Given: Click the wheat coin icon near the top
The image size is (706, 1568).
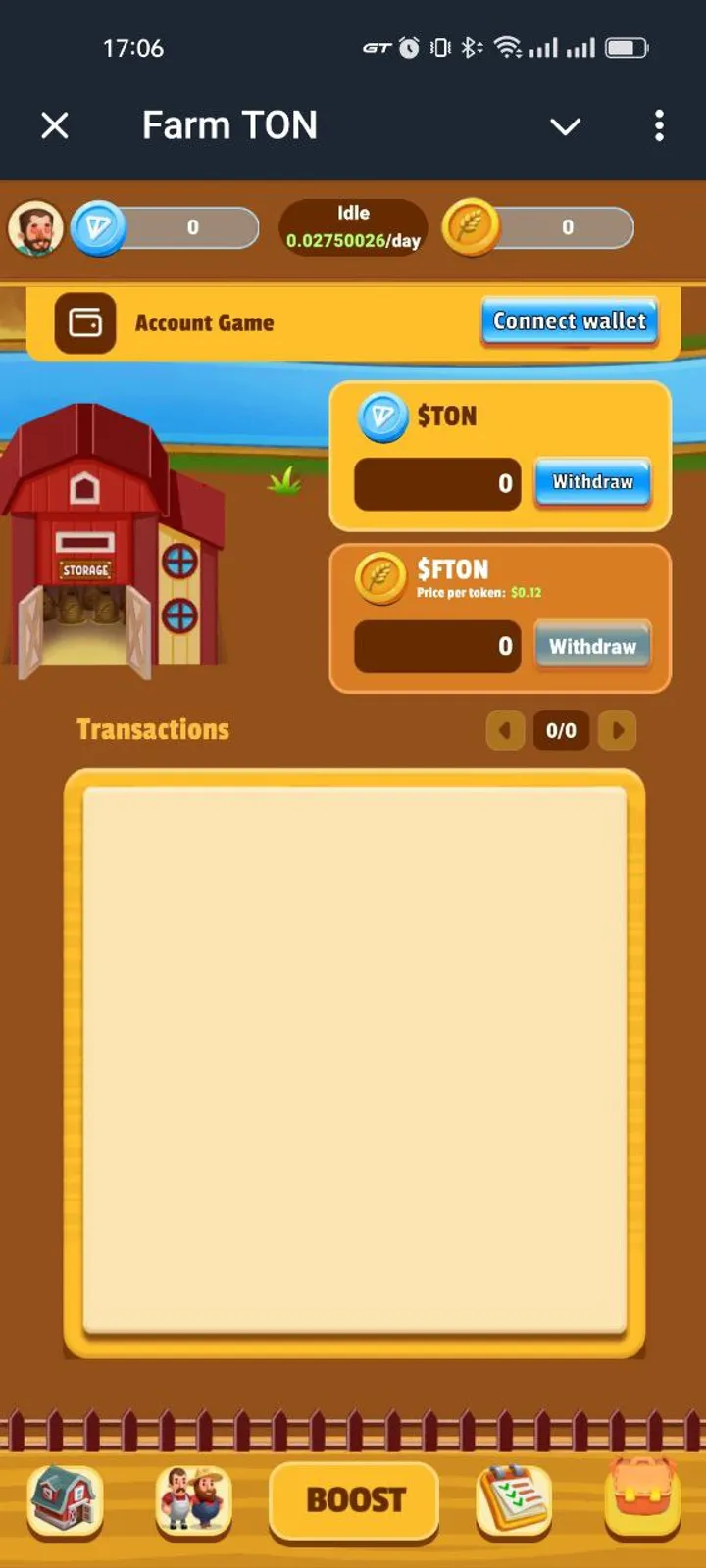Looking at the screenshot, I should click(472, 226).
